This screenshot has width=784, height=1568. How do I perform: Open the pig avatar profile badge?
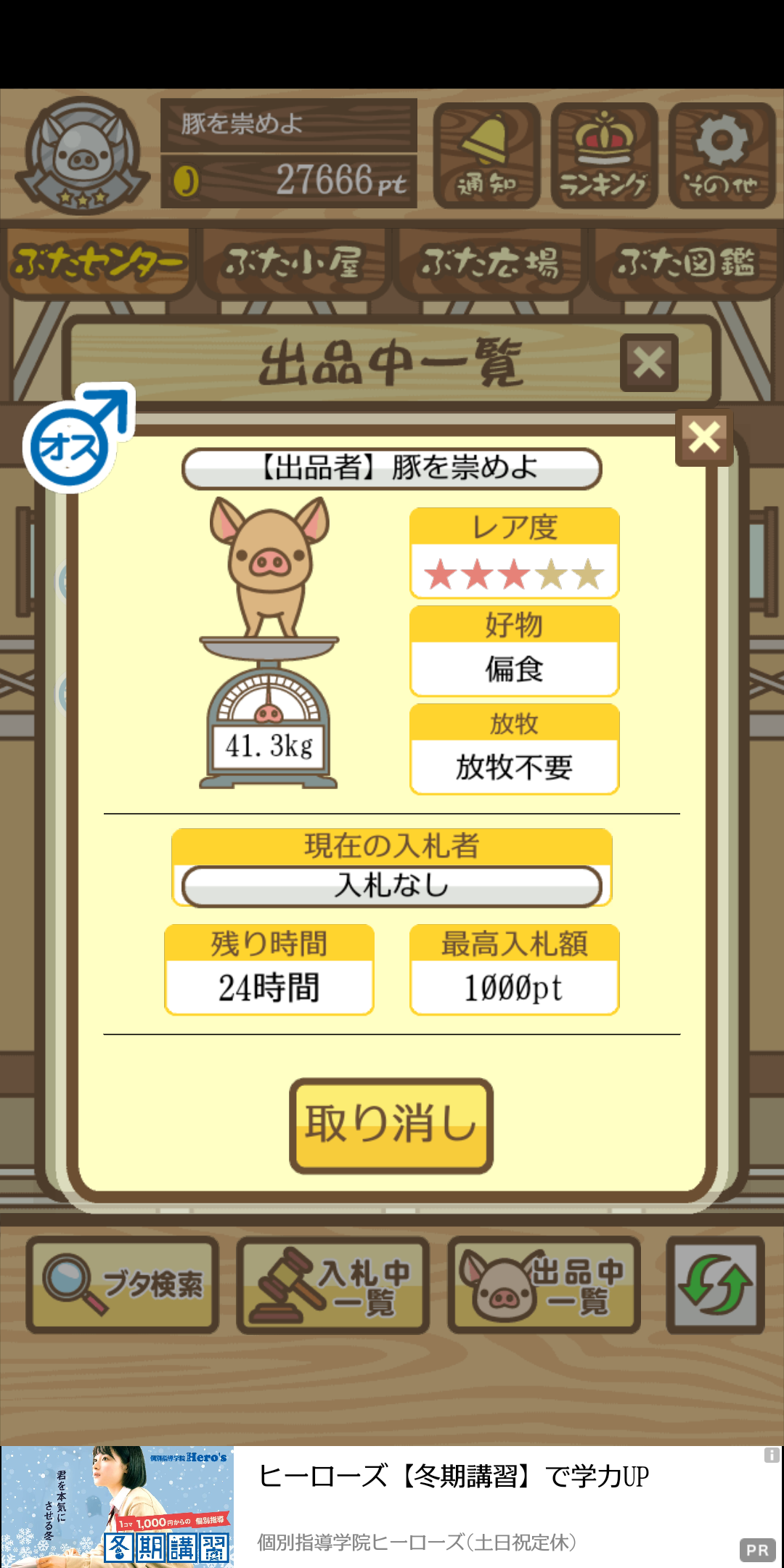pos(83,155)
